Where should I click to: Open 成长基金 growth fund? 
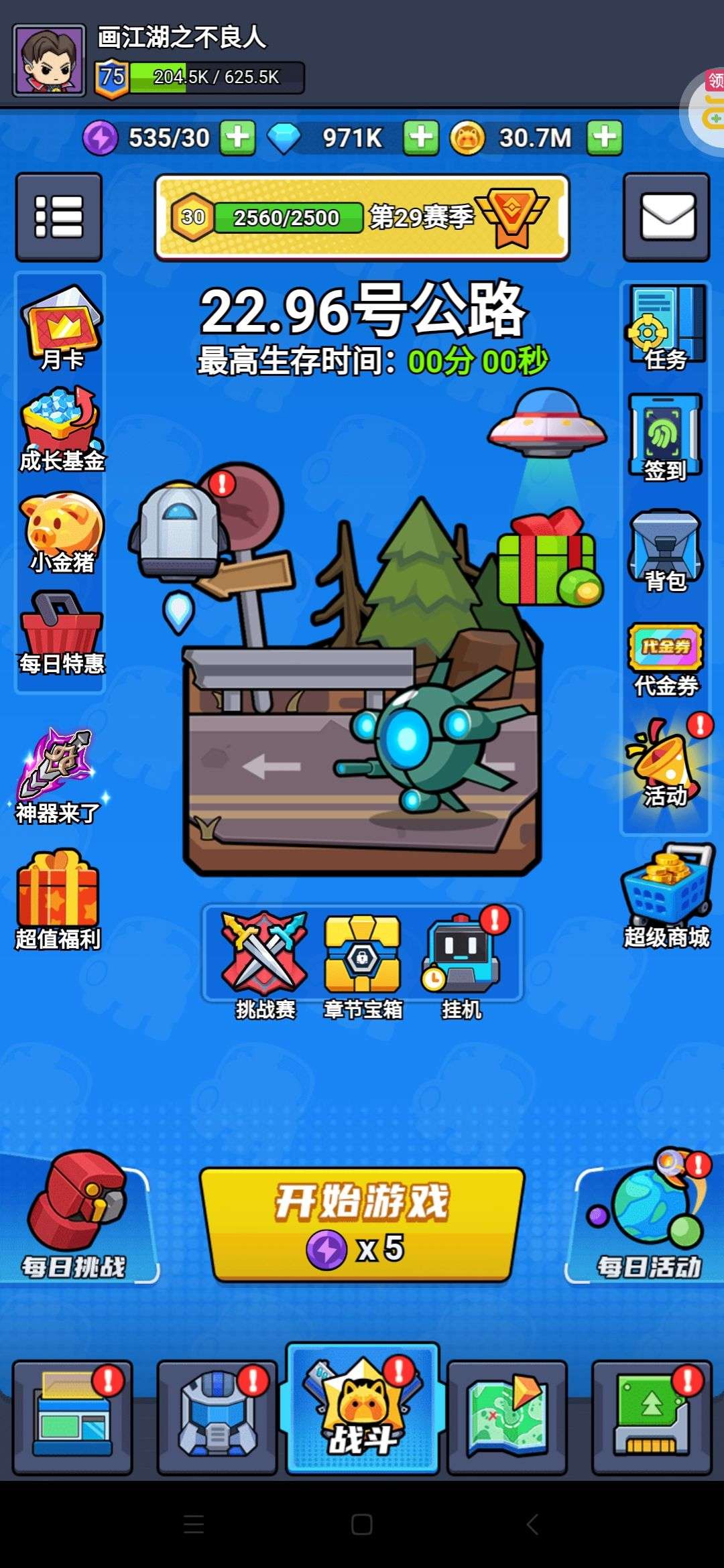(61, 429)
